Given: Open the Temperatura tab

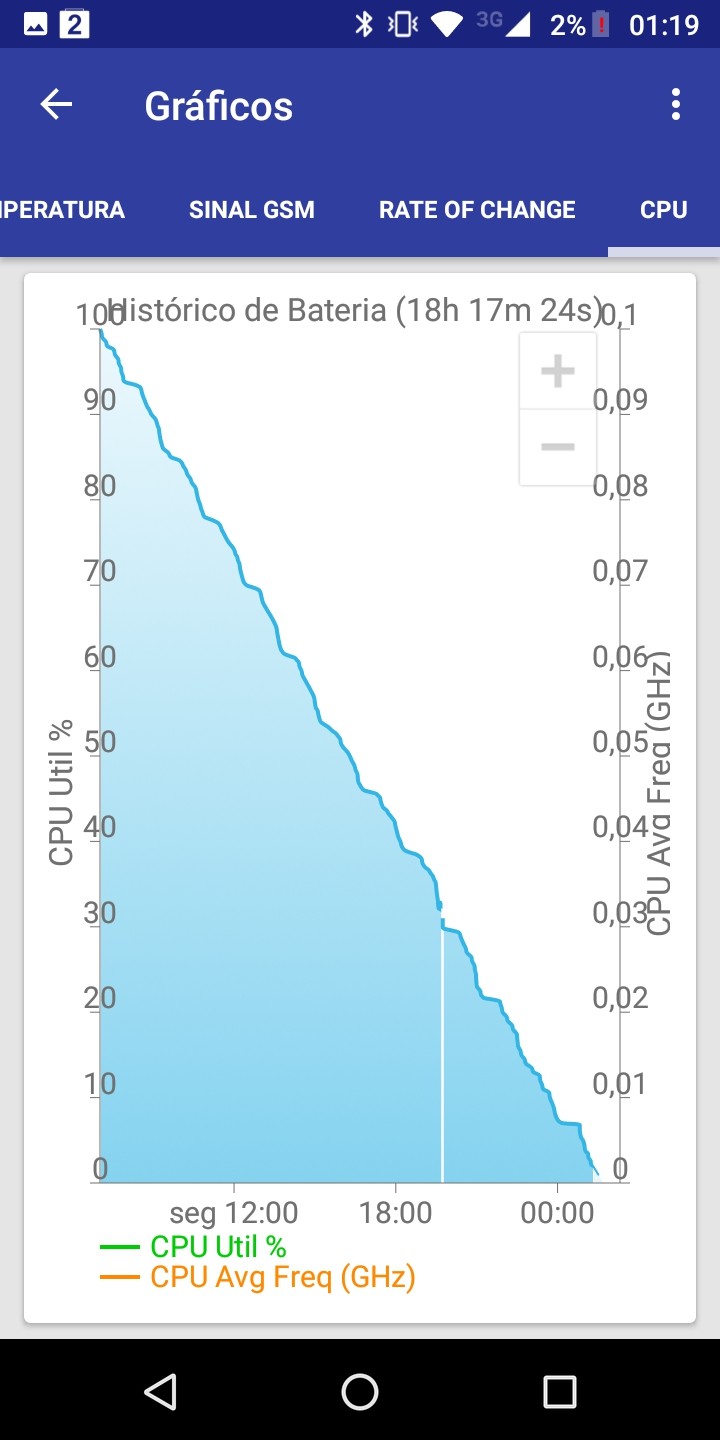Looking at the screenshot, I should (x=62, y=210).
